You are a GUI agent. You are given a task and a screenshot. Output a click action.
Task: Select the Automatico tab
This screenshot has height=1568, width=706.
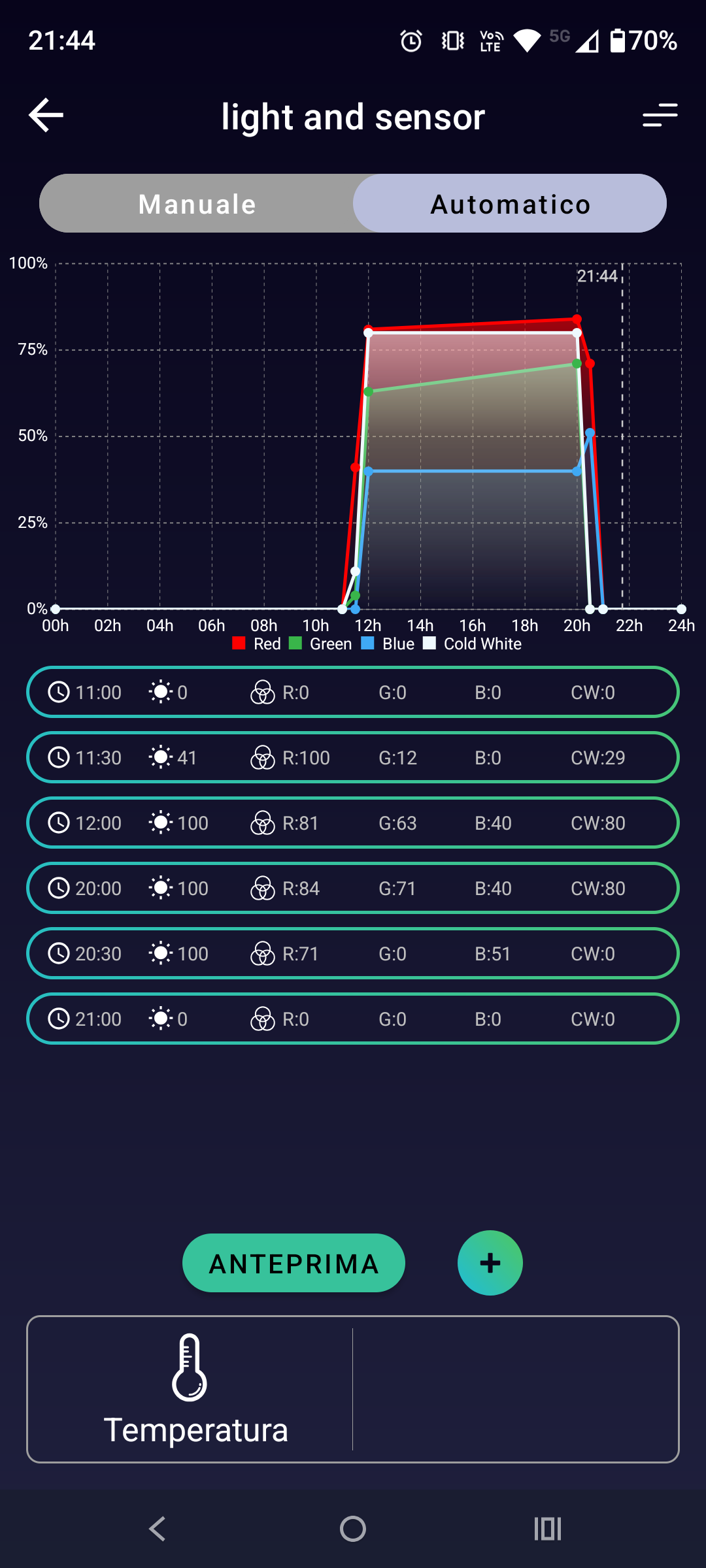click(x=510, y=204)
